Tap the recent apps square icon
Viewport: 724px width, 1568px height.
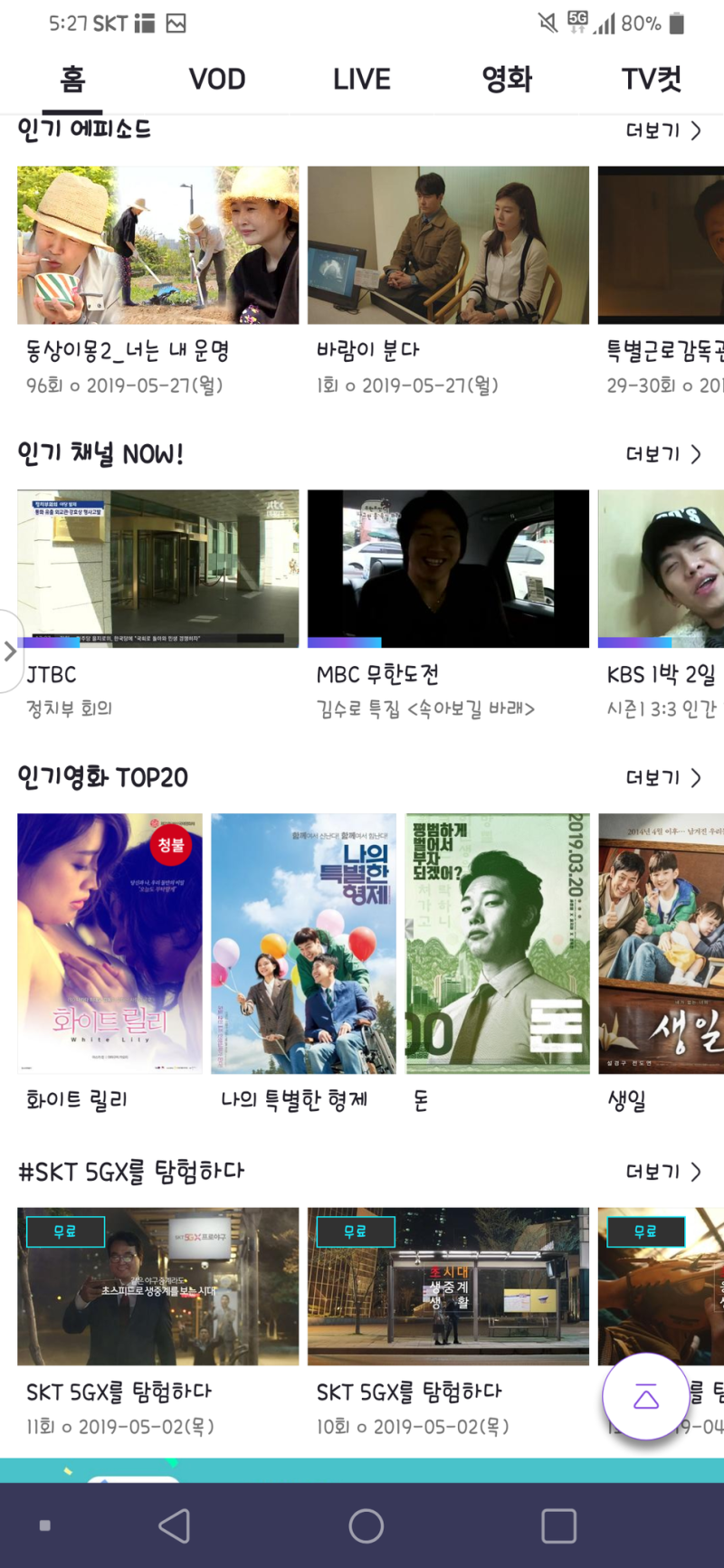tap(558, 1525)
